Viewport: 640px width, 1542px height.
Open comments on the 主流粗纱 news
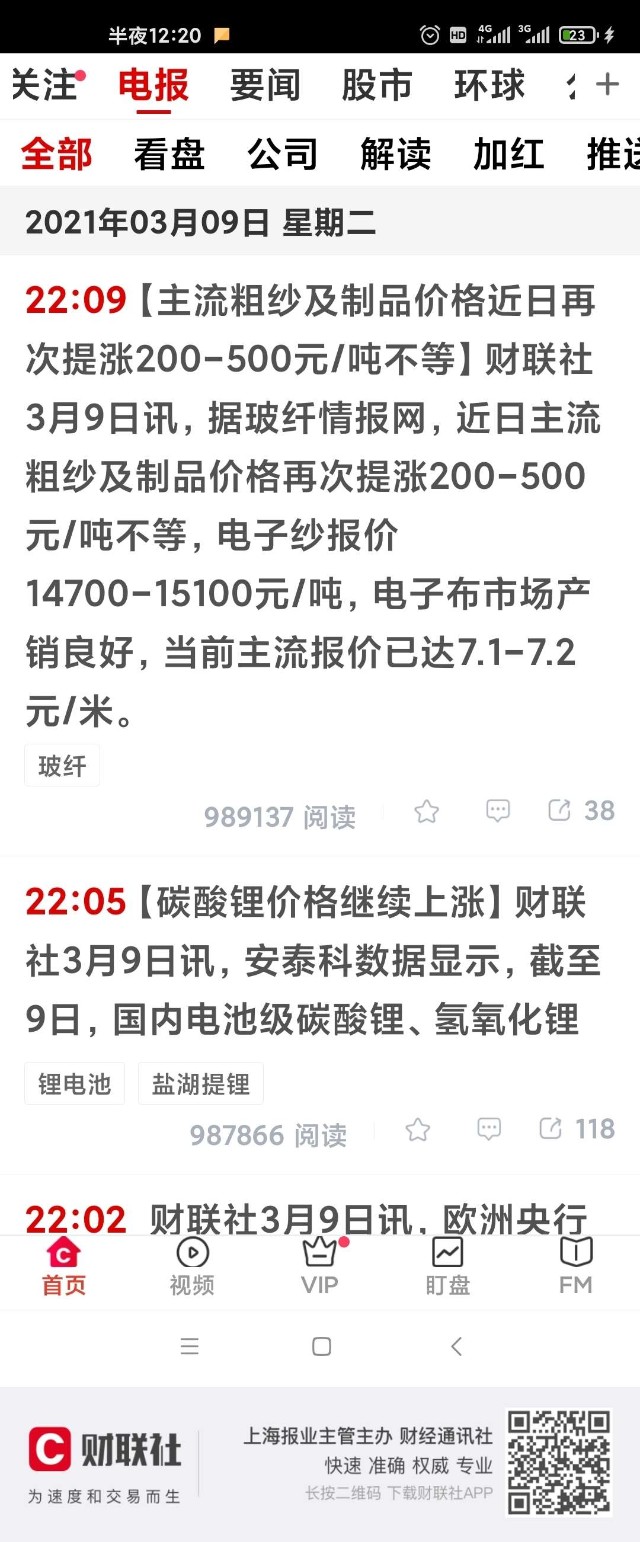(x=498, y=811)
